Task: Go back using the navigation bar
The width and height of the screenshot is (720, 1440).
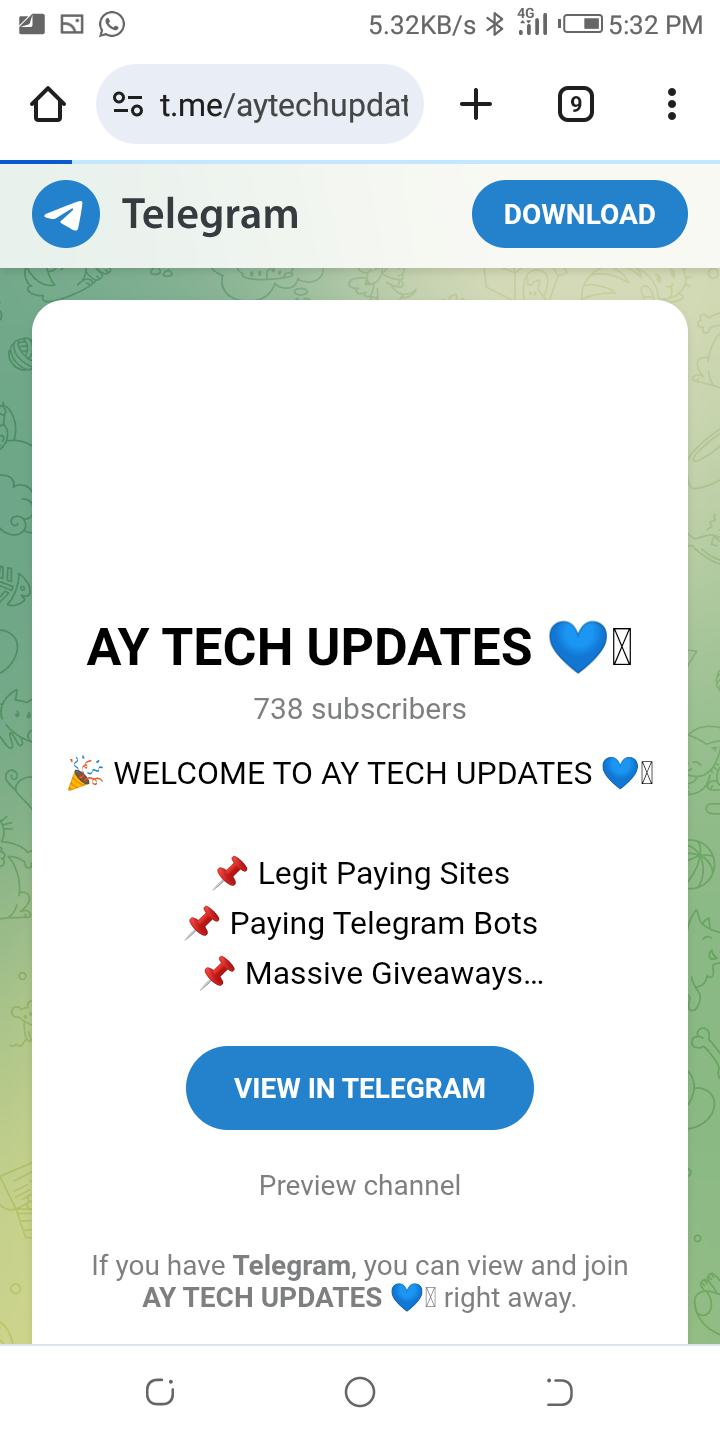Action: 559,1392
